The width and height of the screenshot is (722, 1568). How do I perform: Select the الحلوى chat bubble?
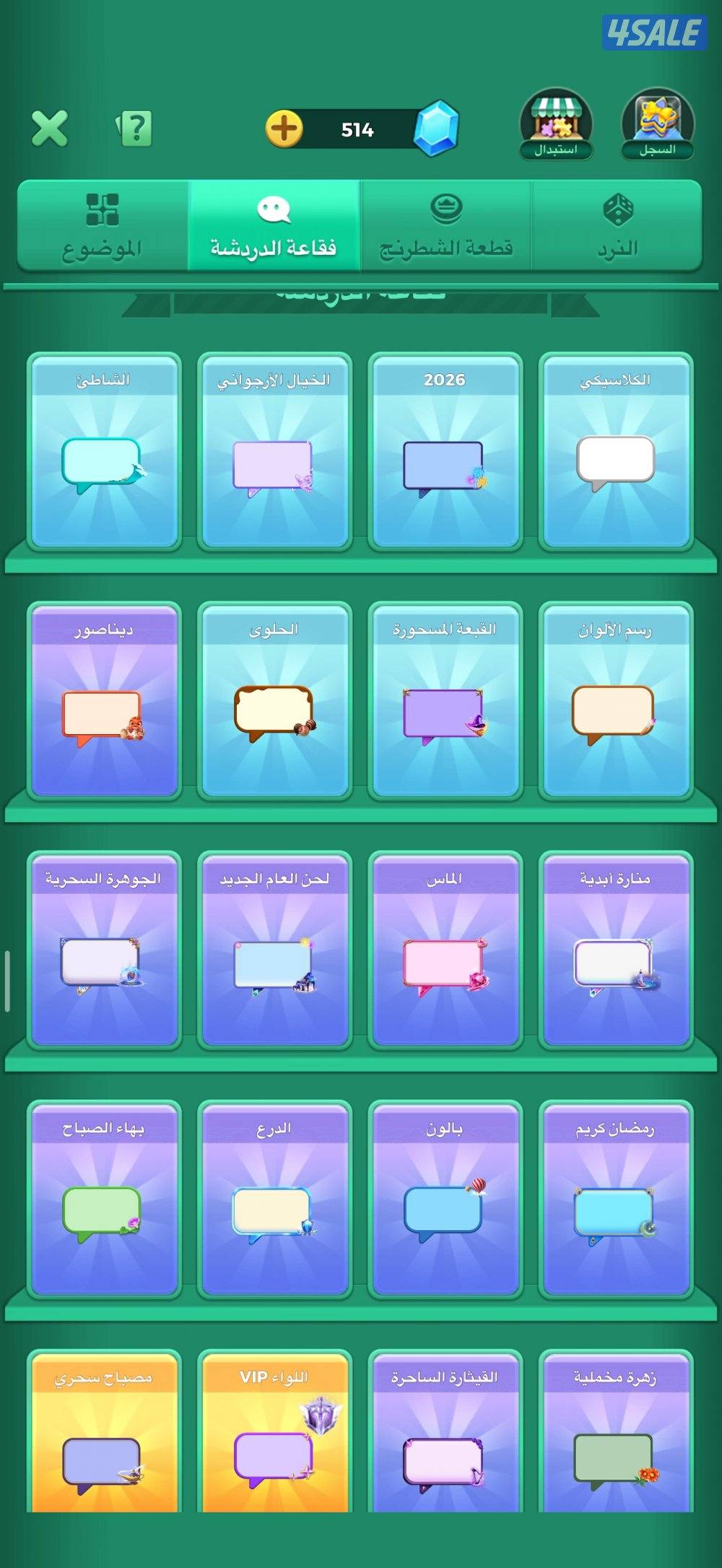tap(274, 702)
